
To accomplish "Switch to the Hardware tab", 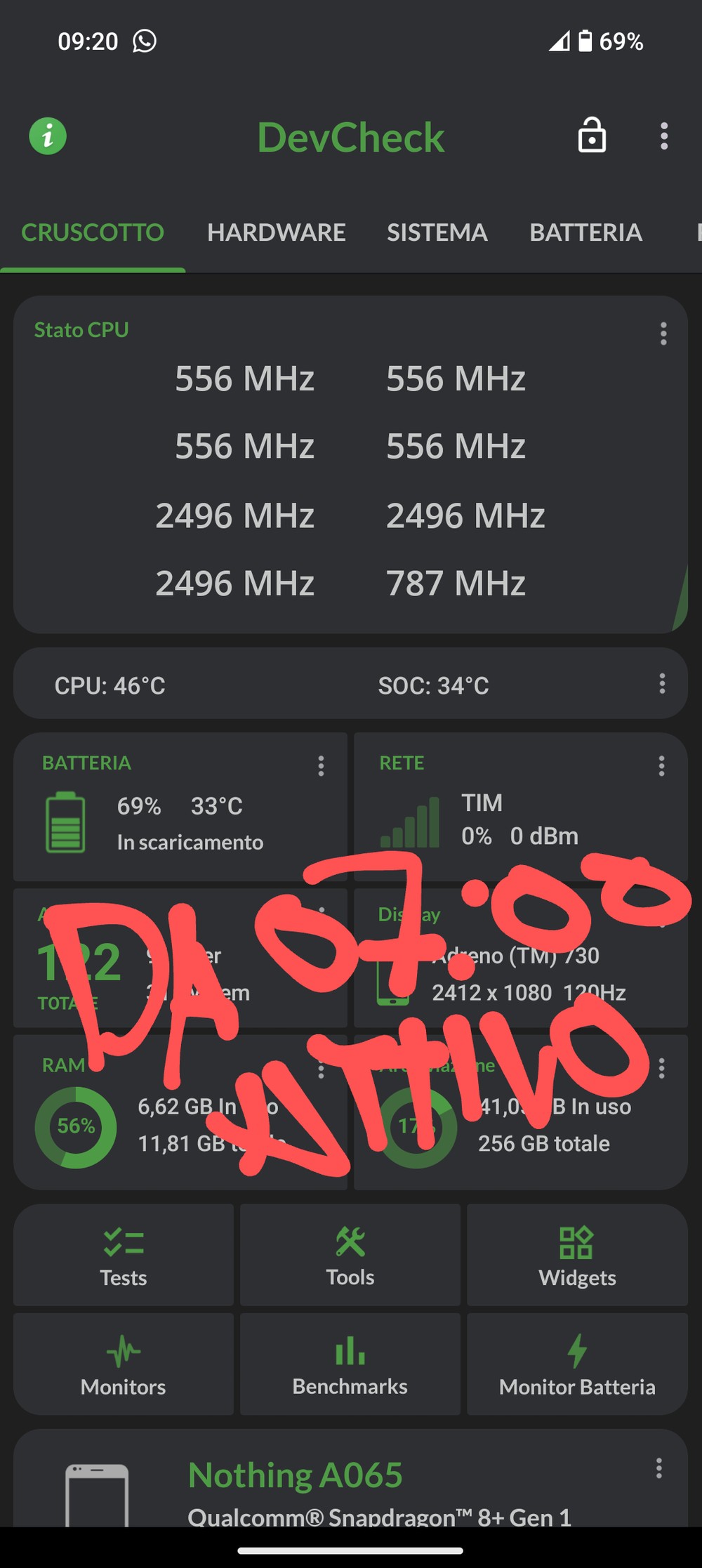I will [277, 232].
